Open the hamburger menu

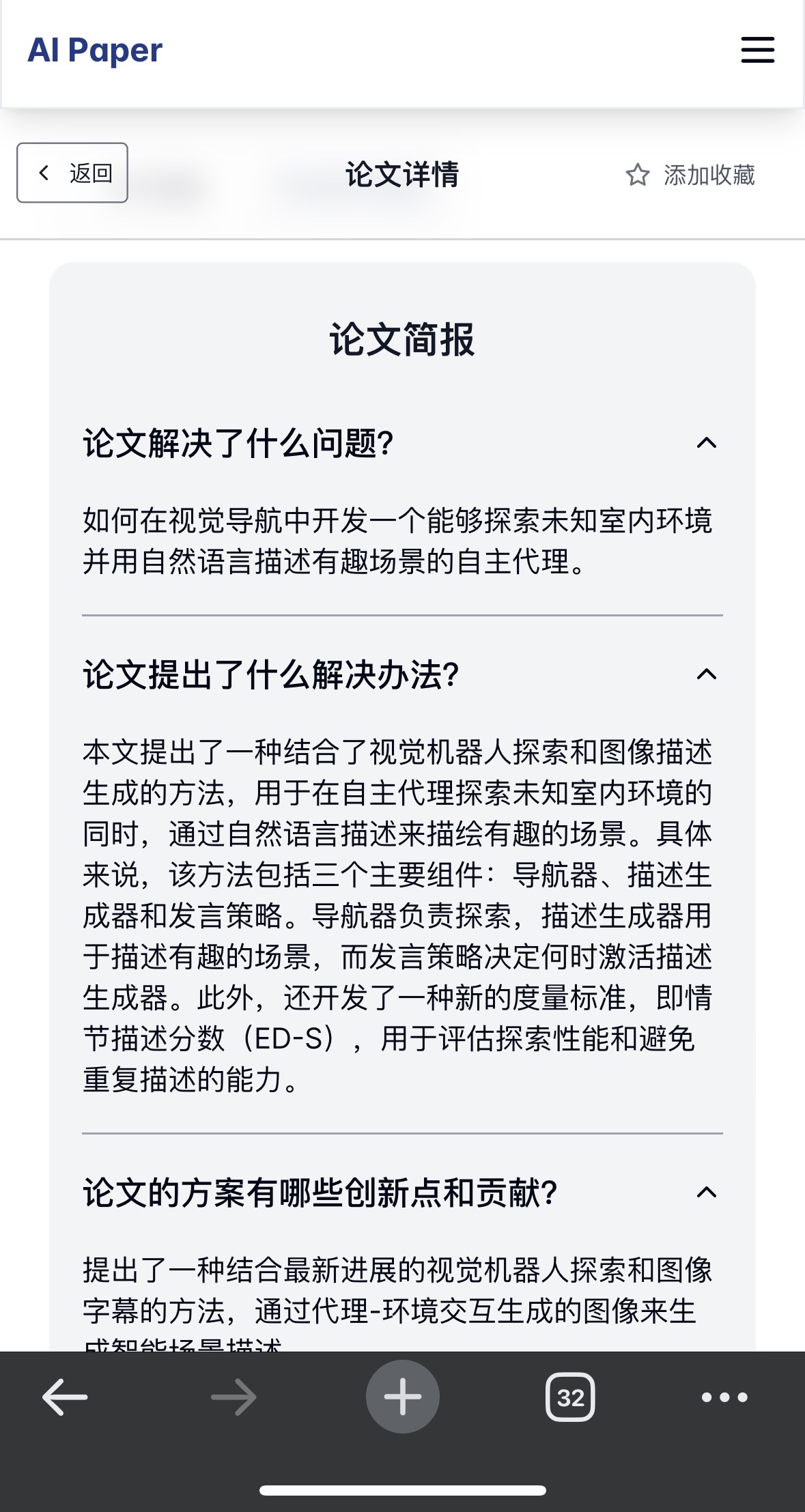757,50
